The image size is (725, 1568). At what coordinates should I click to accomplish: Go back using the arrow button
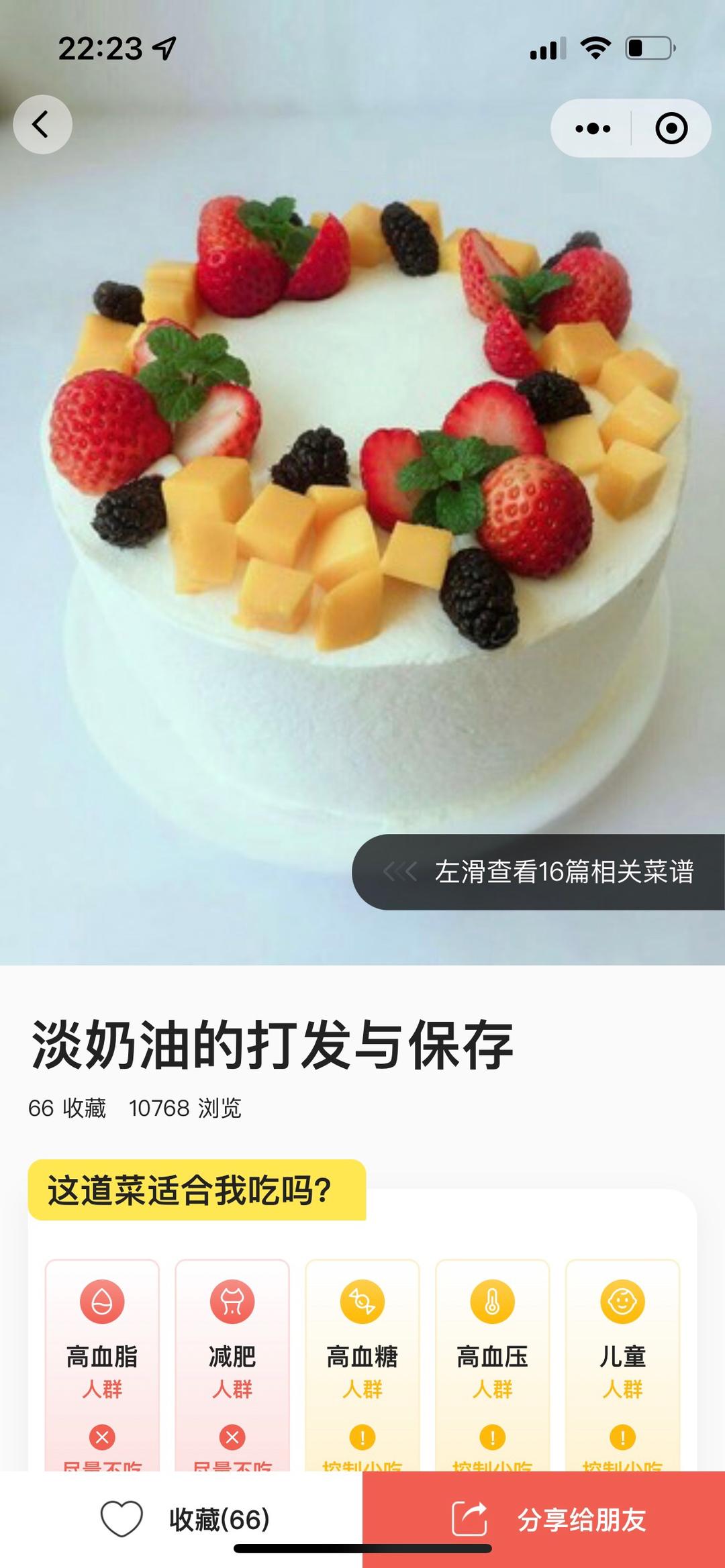[42, 125]
